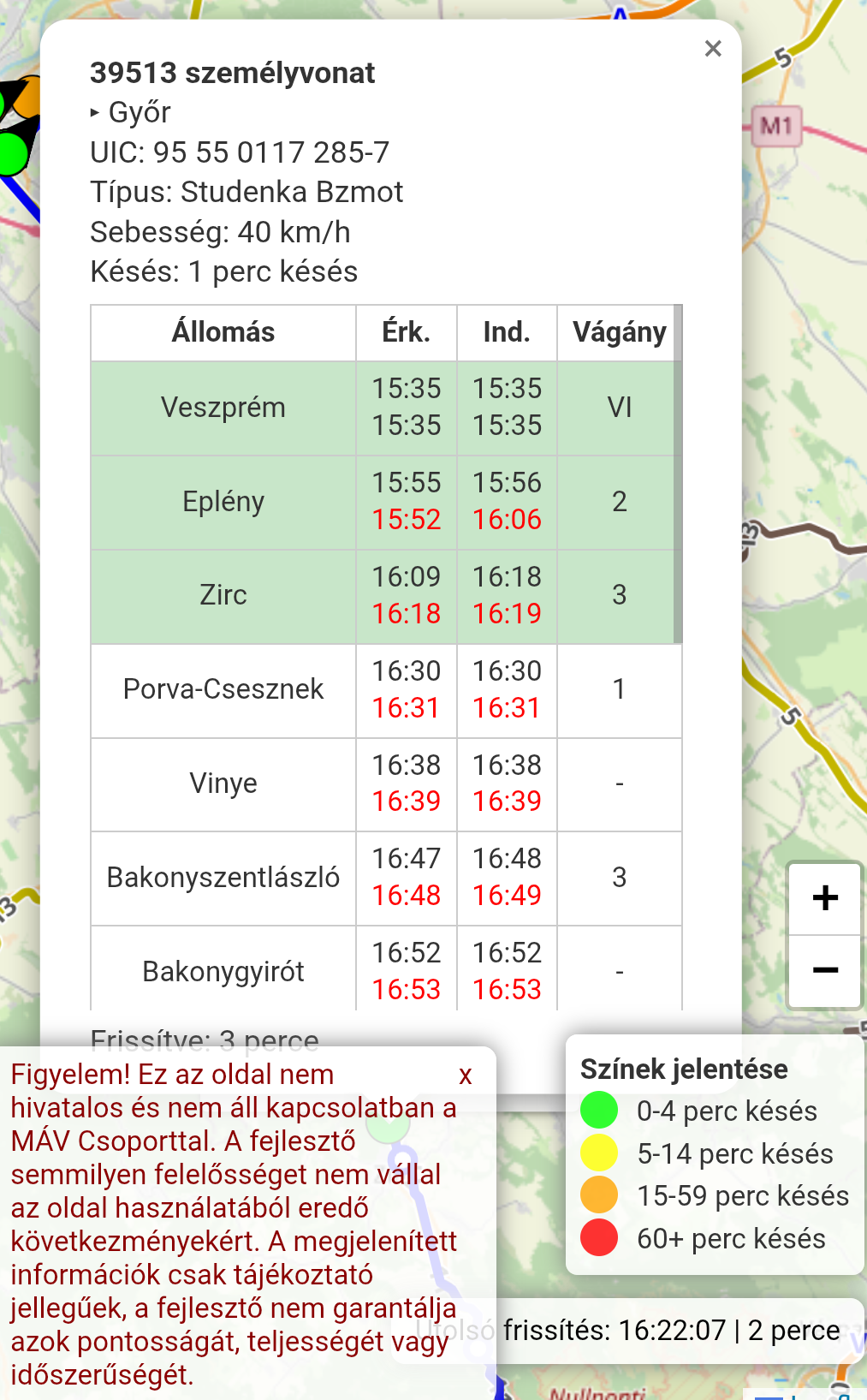
Task: Dismiss the red Figyelem disclaimer notice
Action: tap(465, 1075)
